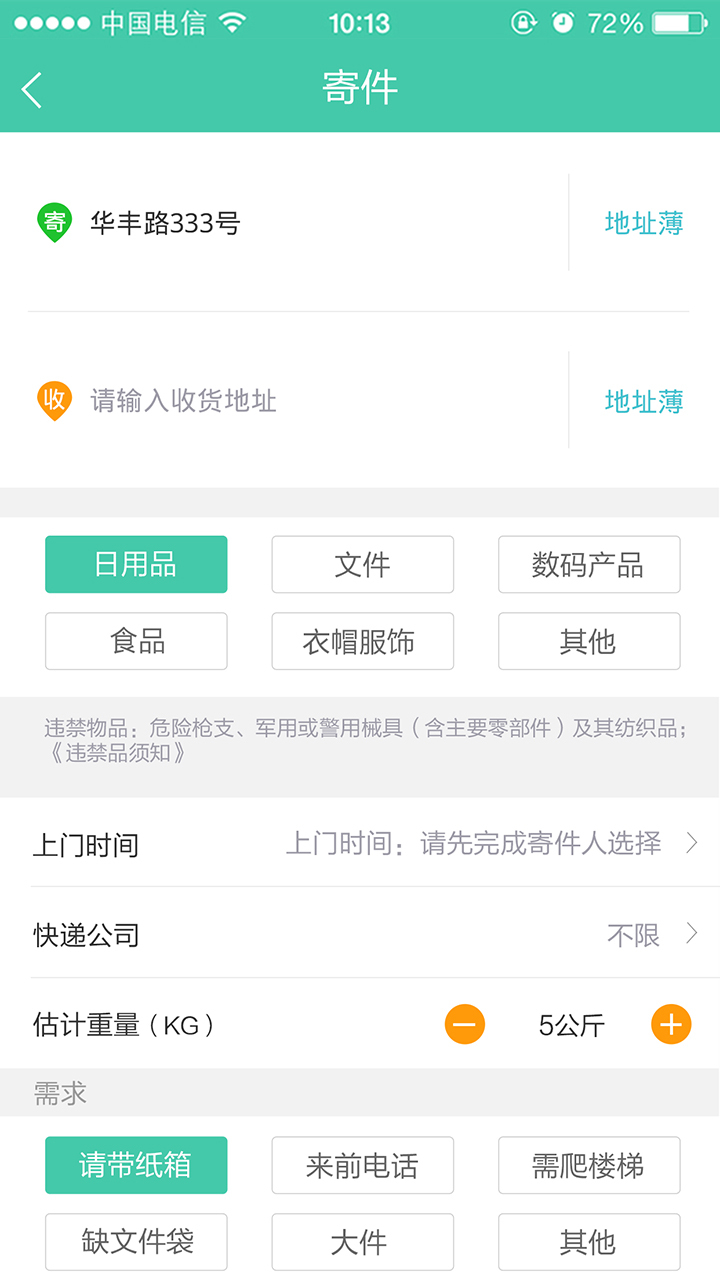Open 地址薄 for the sender address
The height and width of the screenshot is (1280, 720).
pyautogui.click(x=643, y=223)
